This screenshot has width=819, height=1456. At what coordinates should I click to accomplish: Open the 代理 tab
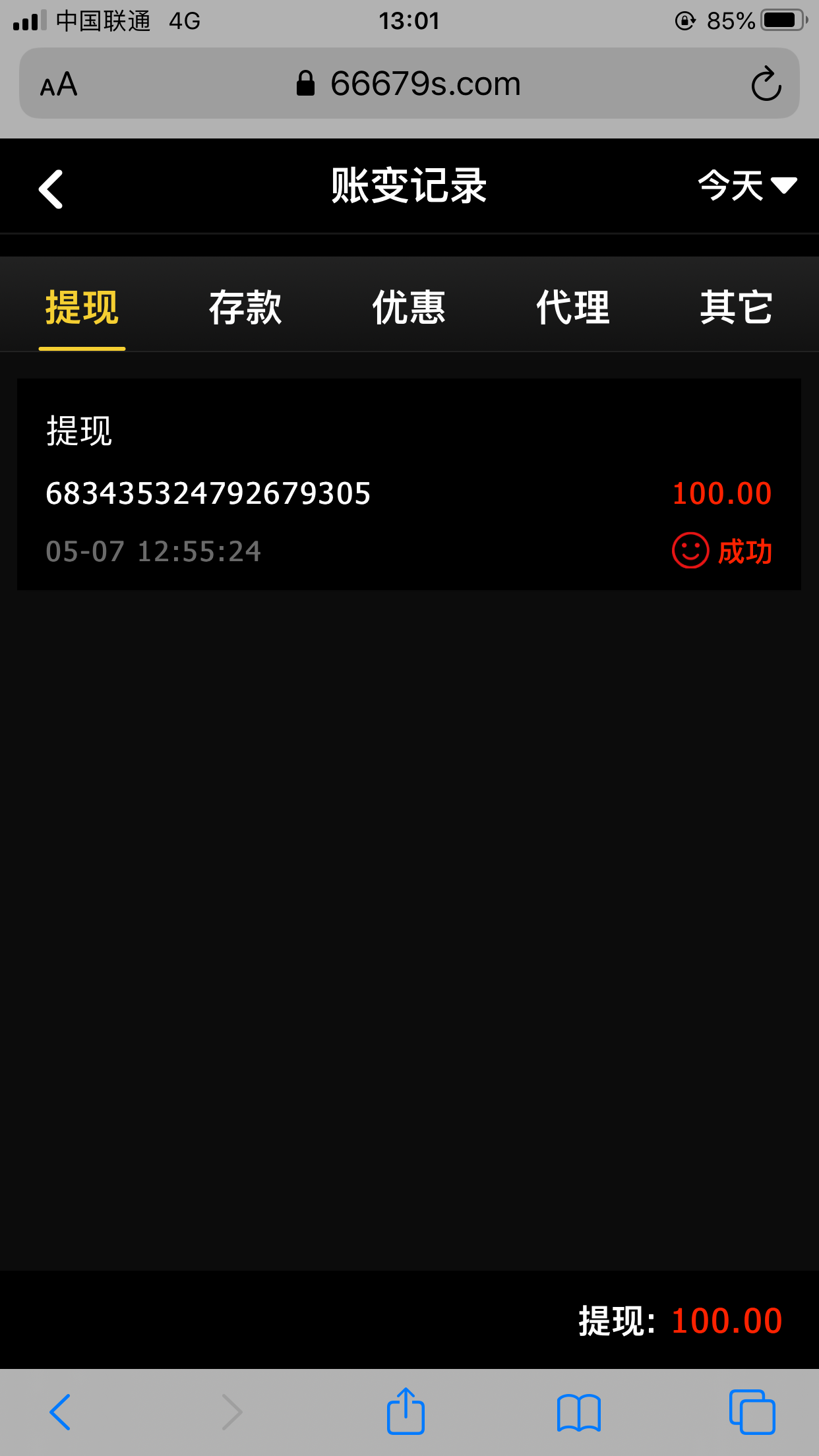(572, 307)
